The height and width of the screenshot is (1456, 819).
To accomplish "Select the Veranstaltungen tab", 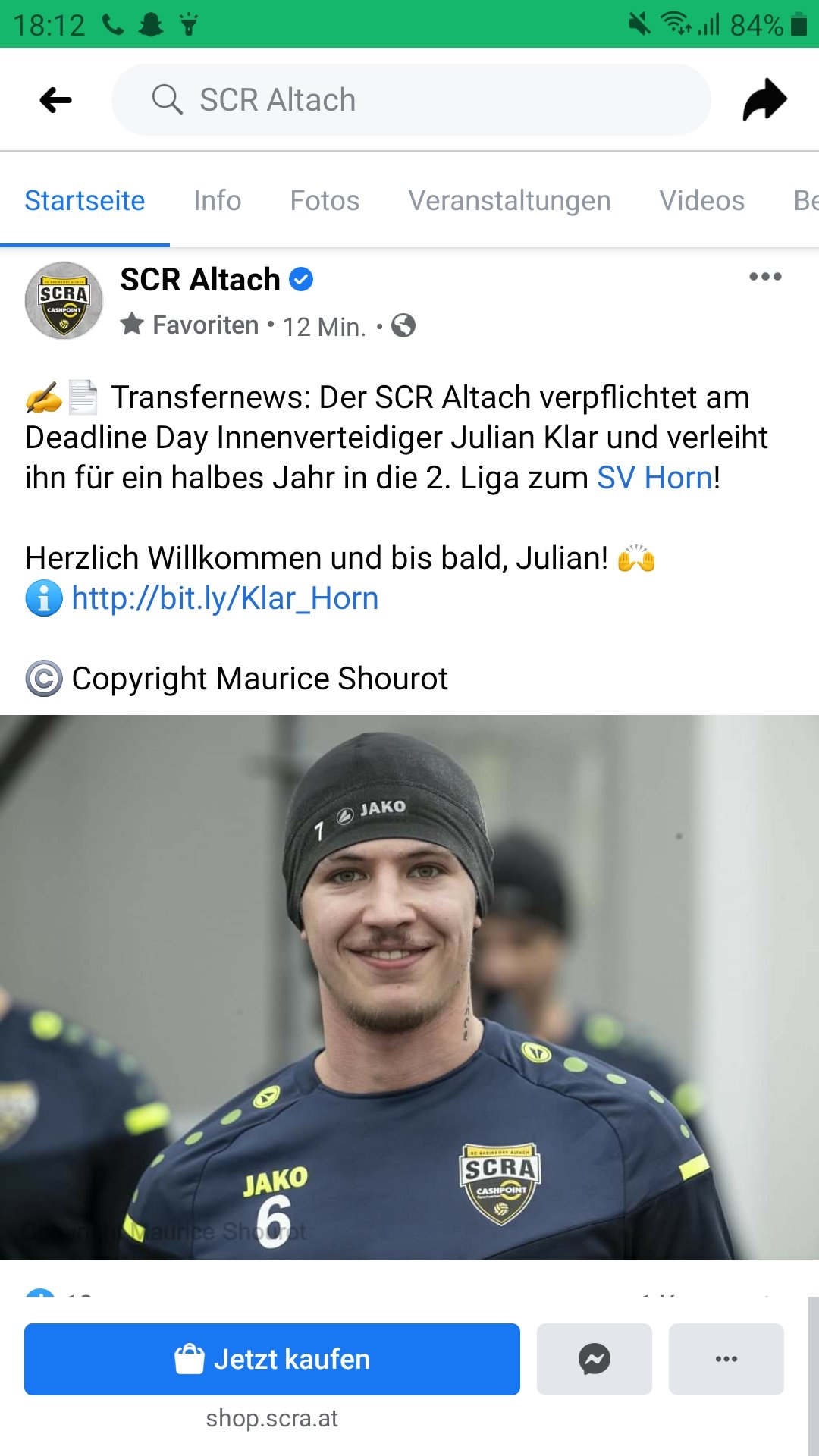I will click(x=510, y=200).
